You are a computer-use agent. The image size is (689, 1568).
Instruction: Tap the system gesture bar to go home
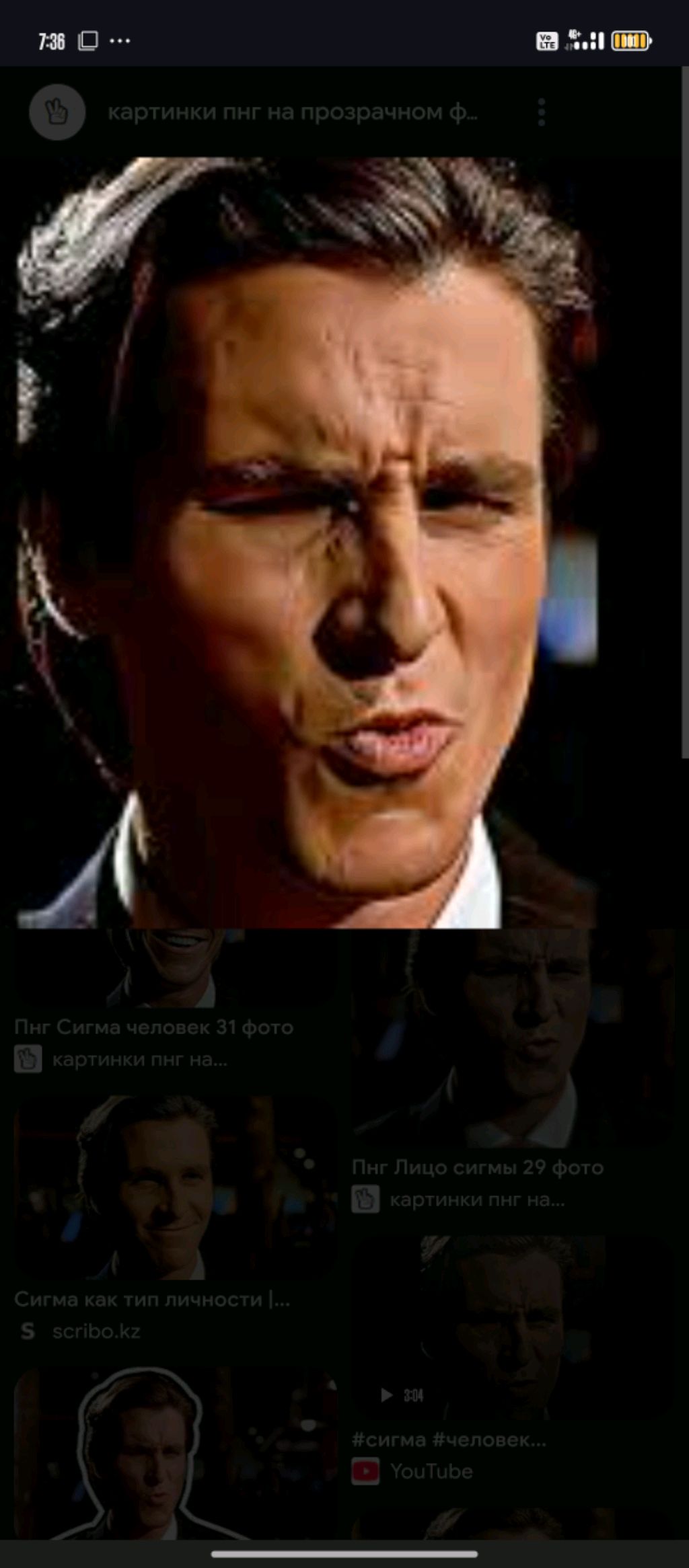(x=344, y=1554)
